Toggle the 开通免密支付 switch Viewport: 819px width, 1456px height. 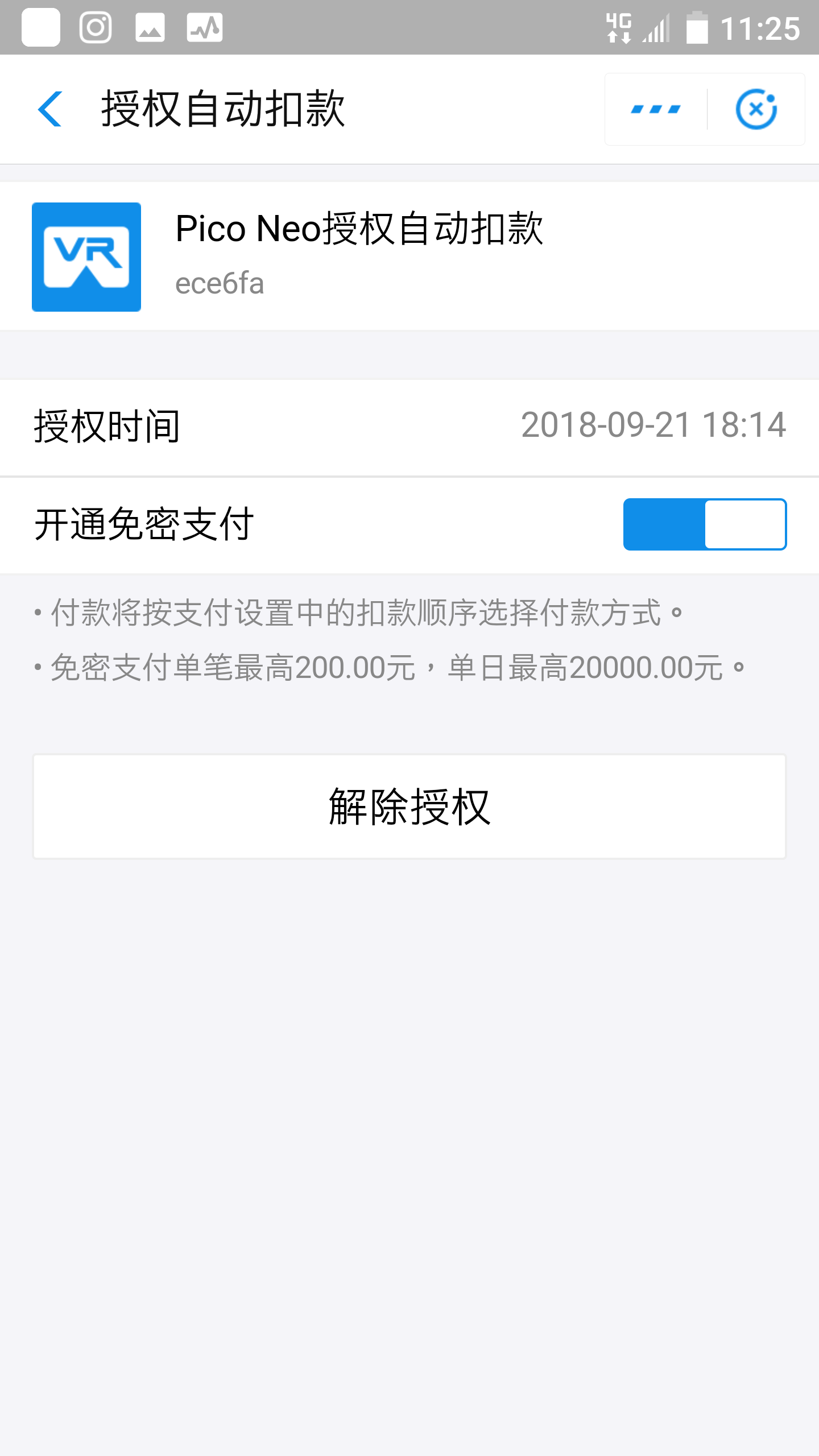pos(705,524)
